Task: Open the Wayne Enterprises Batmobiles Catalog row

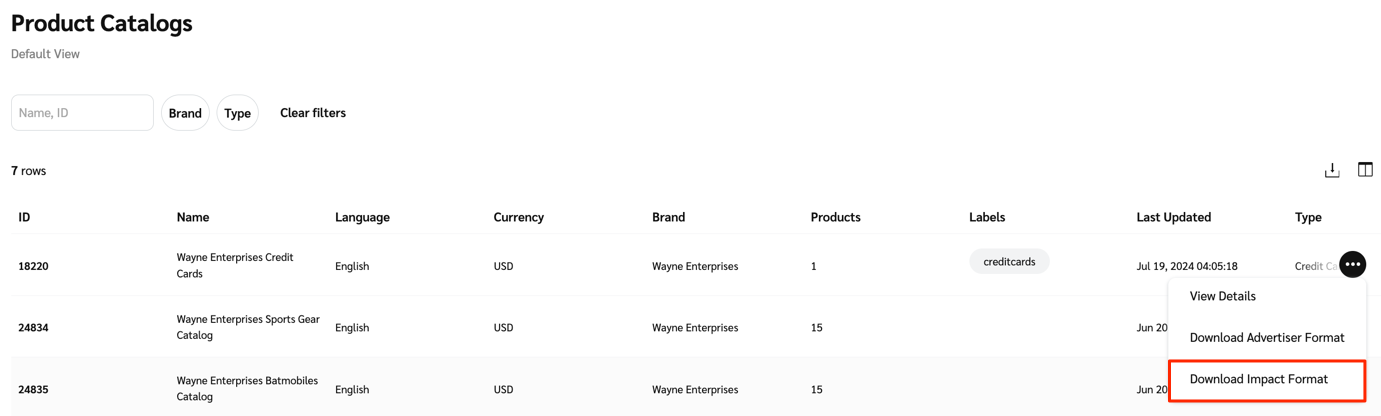Action: (246, 389)
